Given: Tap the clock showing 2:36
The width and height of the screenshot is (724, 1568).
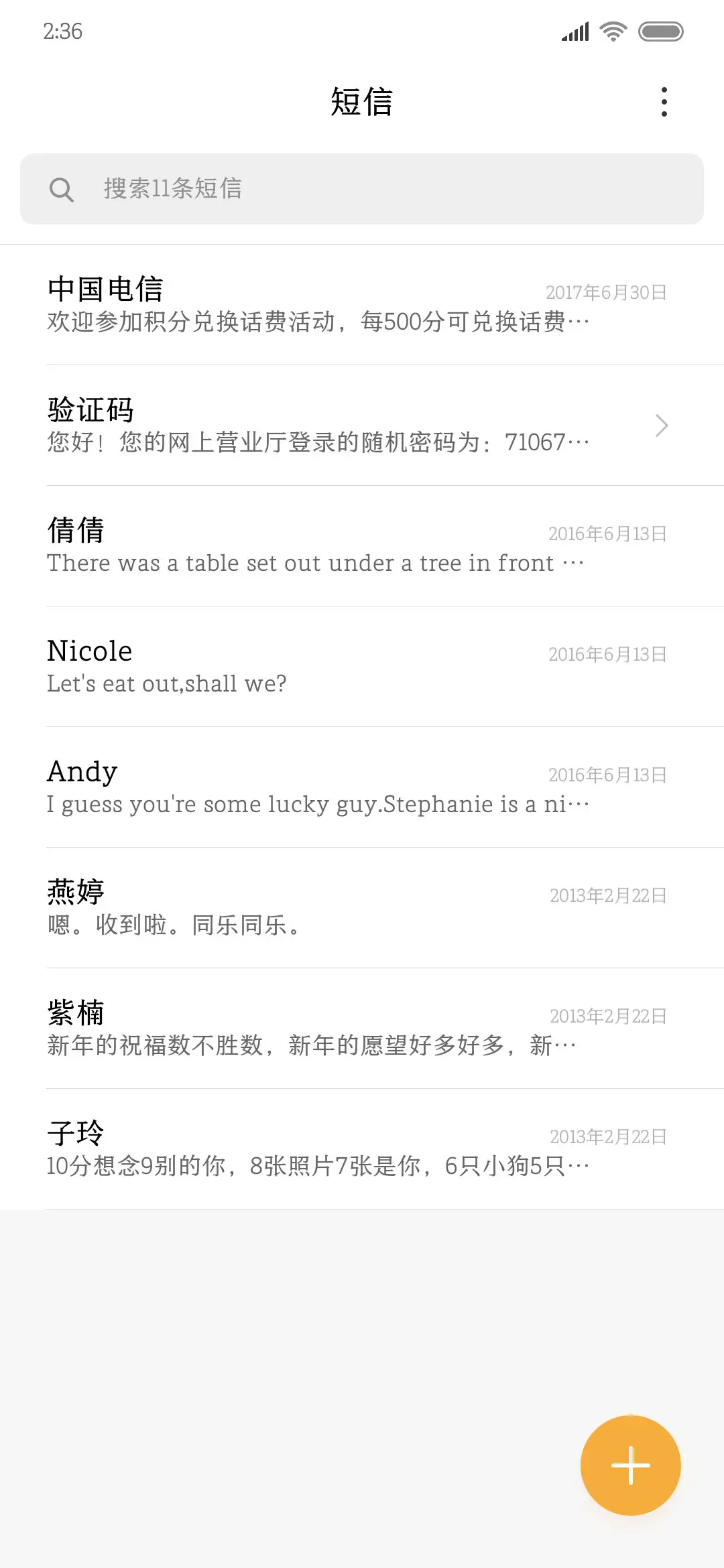Looking at the screenshot, I should (61, 31).
